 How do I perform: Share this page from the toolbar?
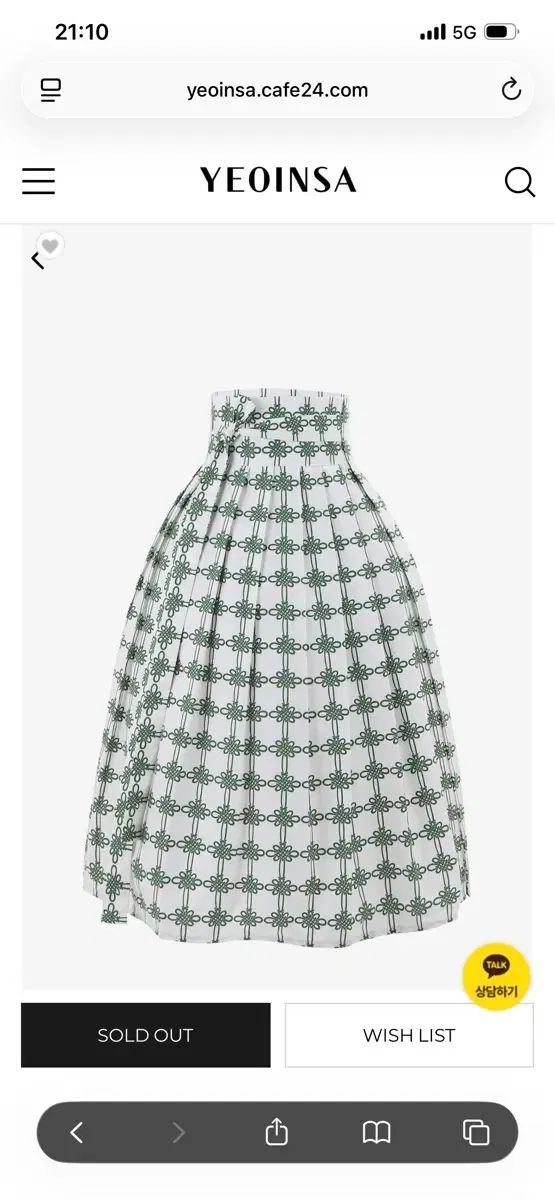pyautogui.click(x=277, y=1131)
